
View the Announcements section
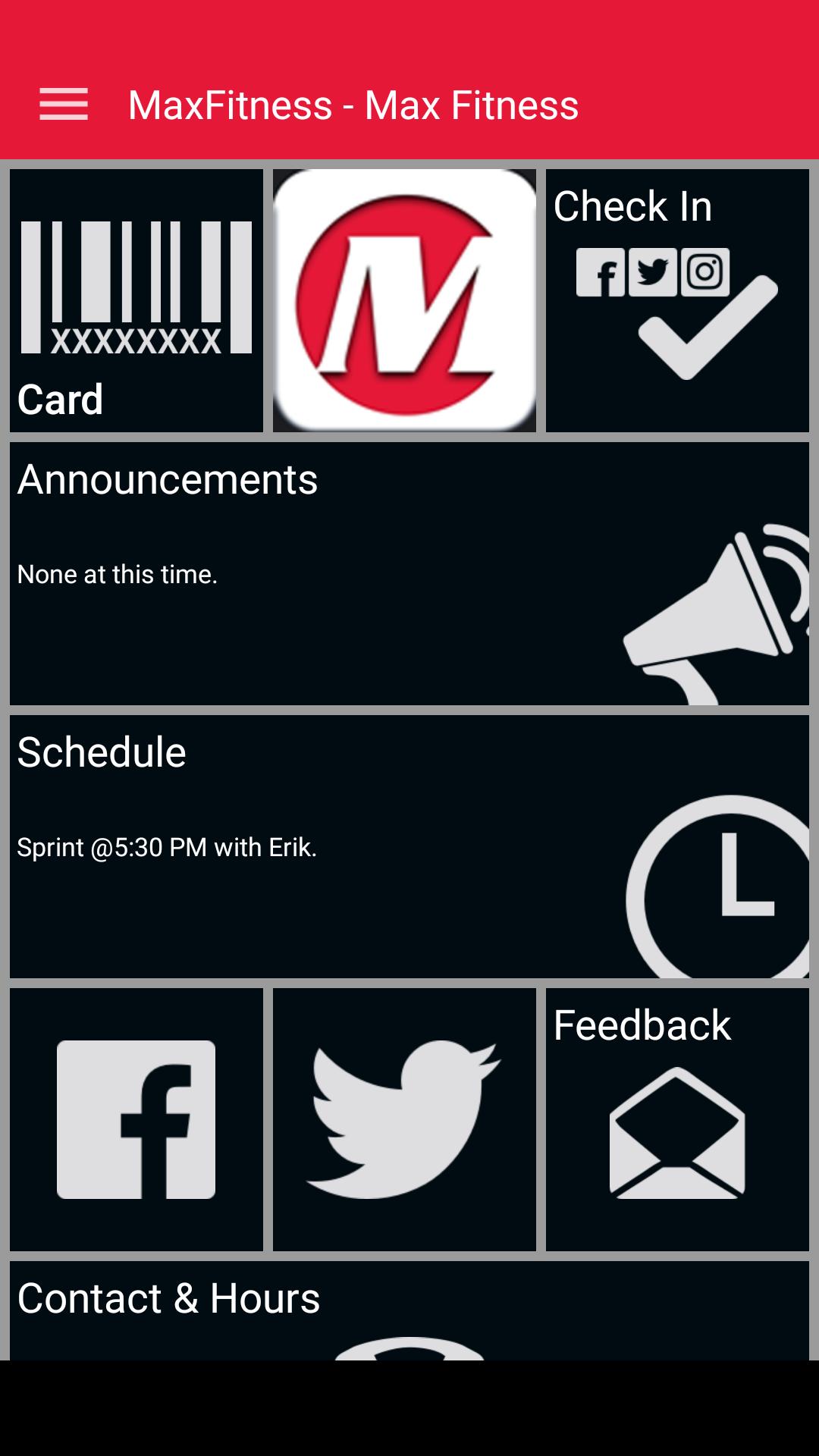[409, 574]
